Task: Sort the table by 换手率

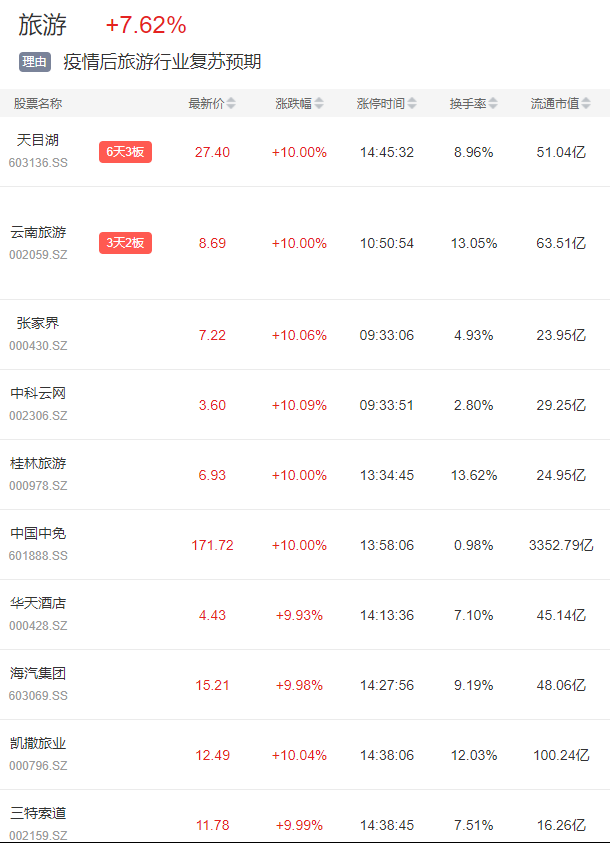Action: pos(474,104)
